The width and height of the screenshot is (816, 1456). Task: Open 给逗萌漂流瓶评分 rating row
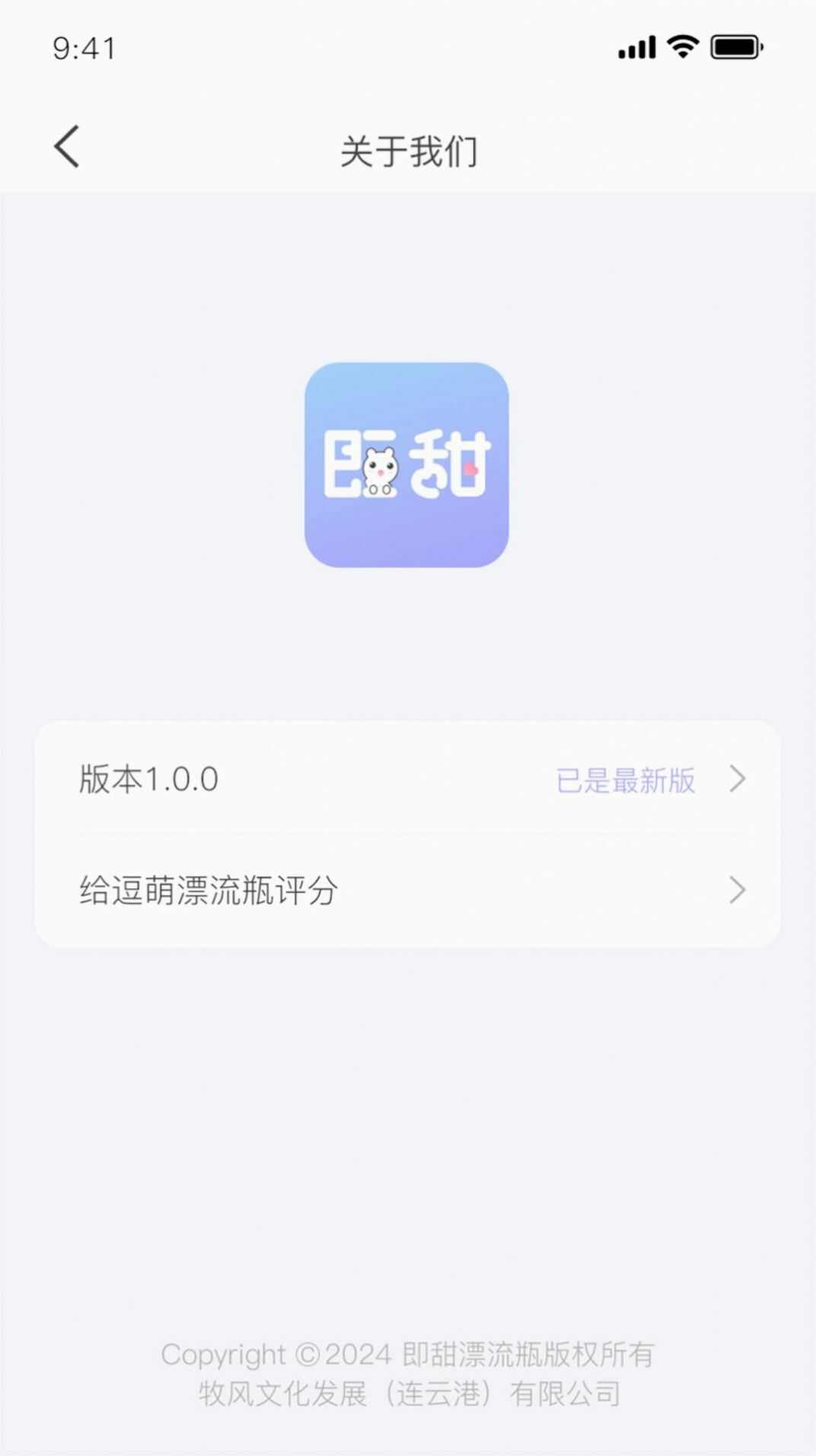pos(407,890)
